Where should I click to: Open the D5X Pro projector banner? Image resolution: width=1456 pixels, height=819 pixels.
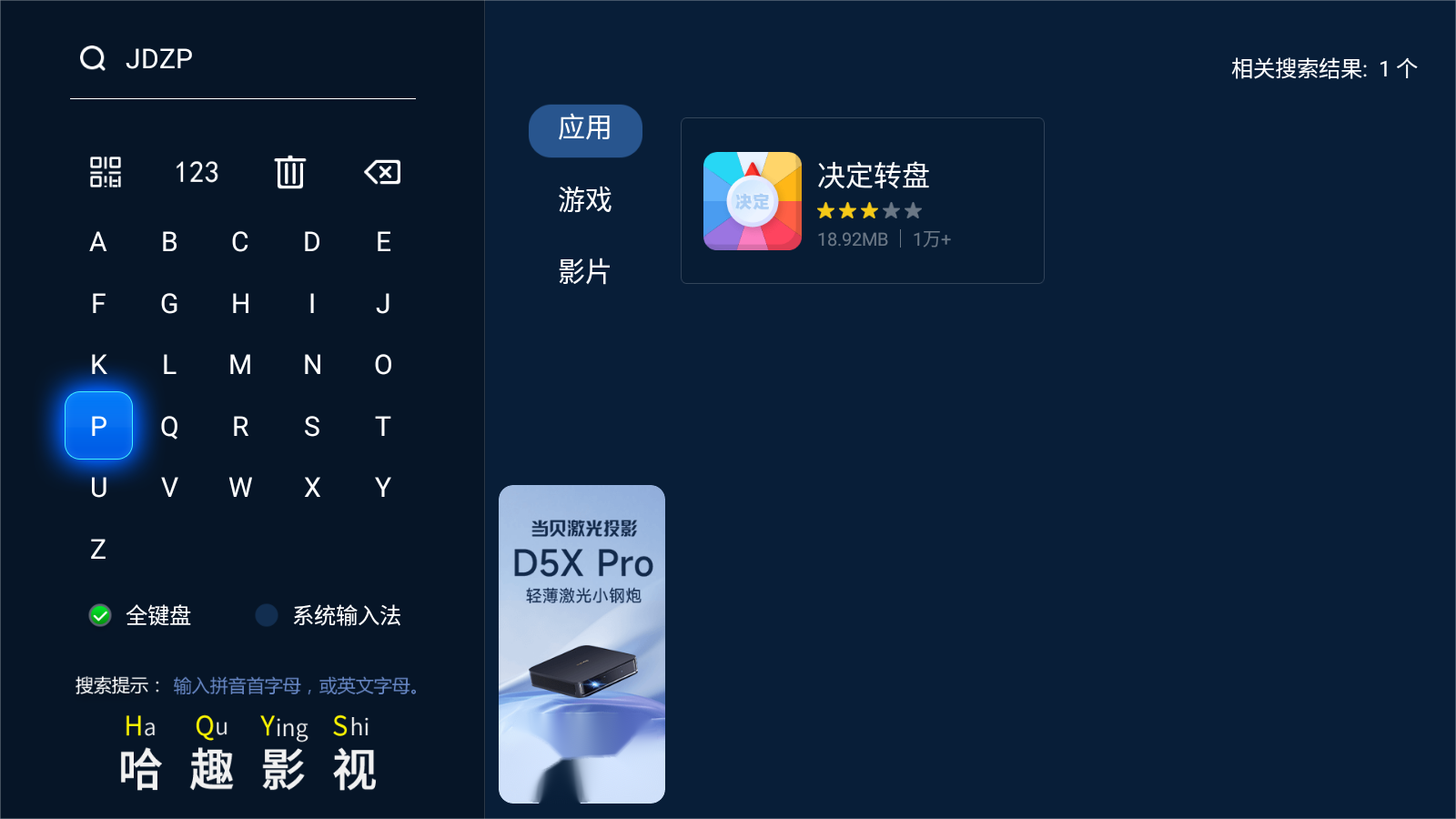tap(581, 643)
